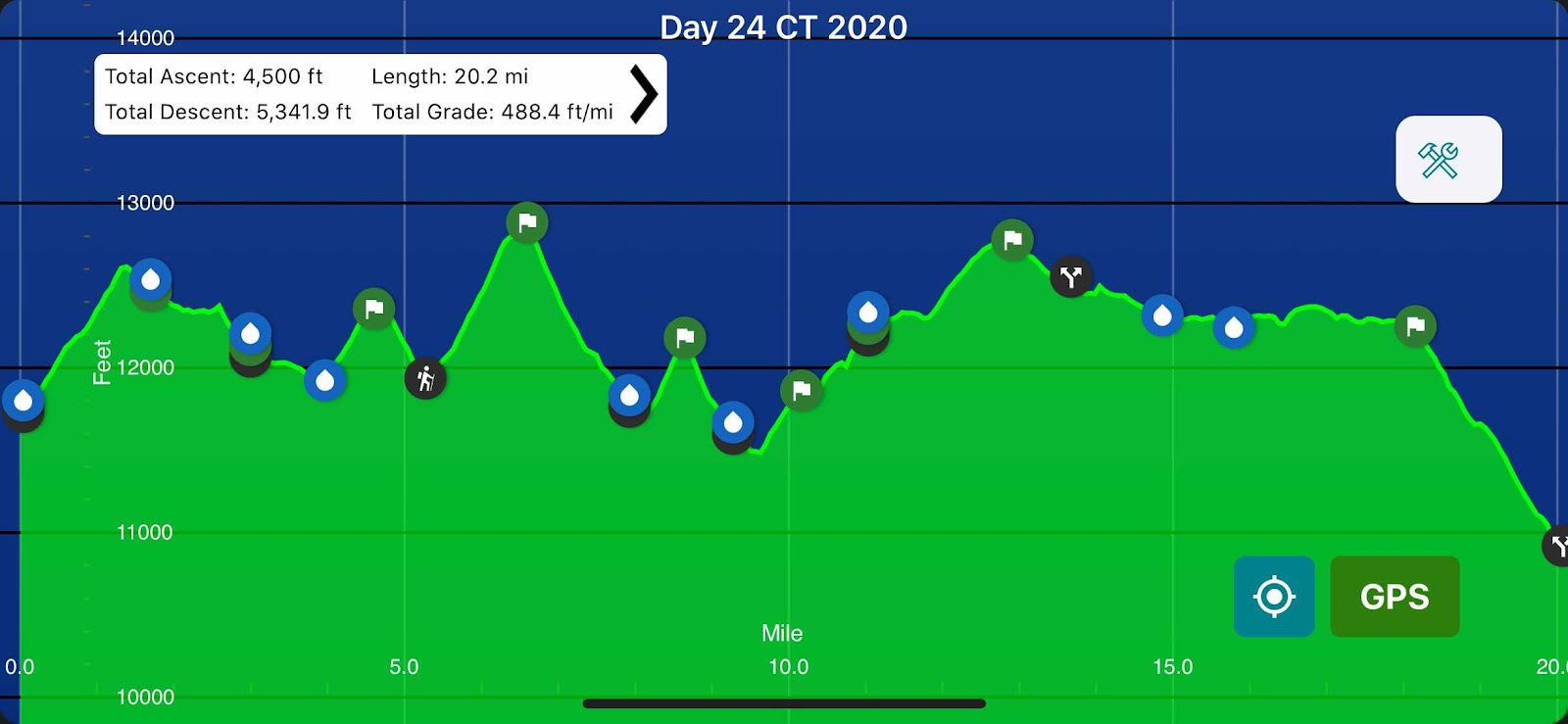Select the trail junction marker at route end

click(1558, 546)
